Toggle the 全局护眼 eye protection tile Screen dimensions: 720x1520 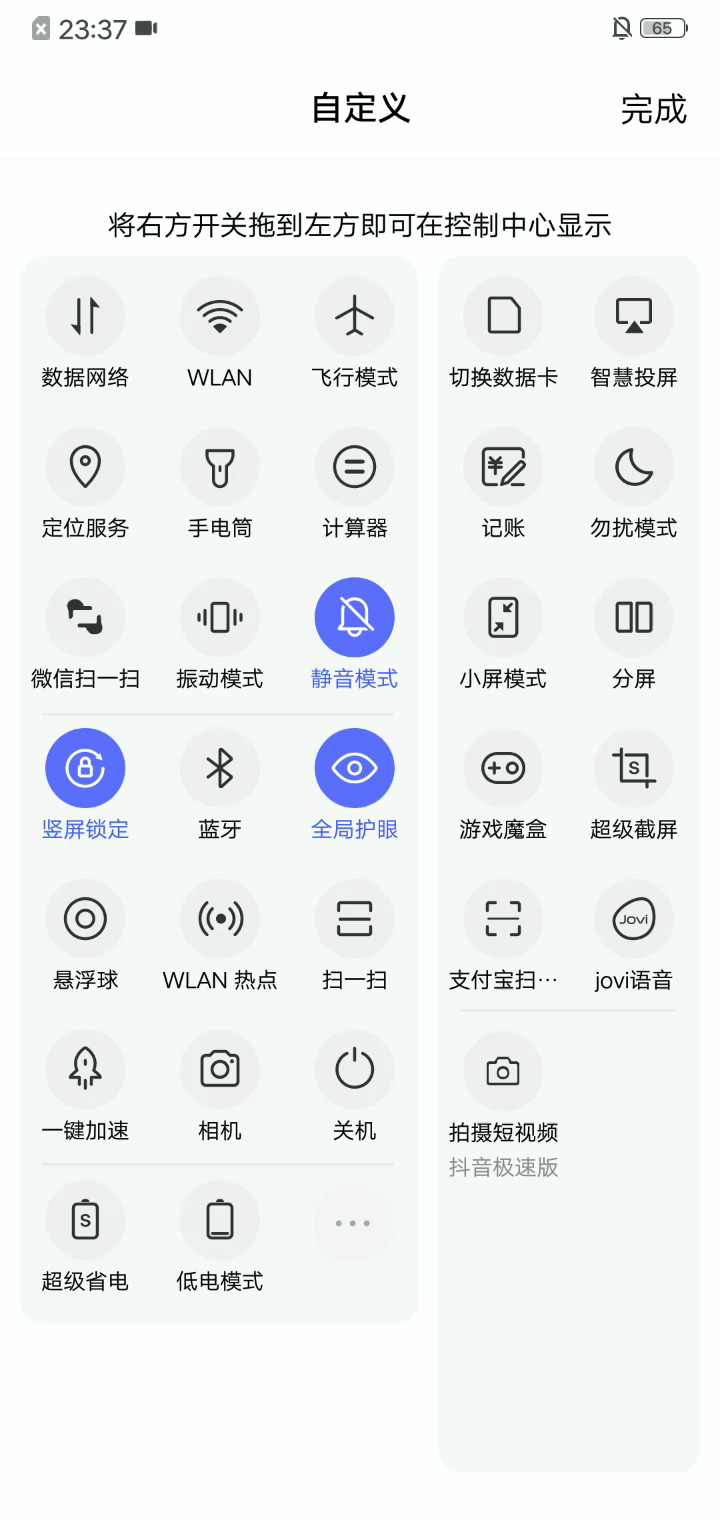(x=354, y=768)
